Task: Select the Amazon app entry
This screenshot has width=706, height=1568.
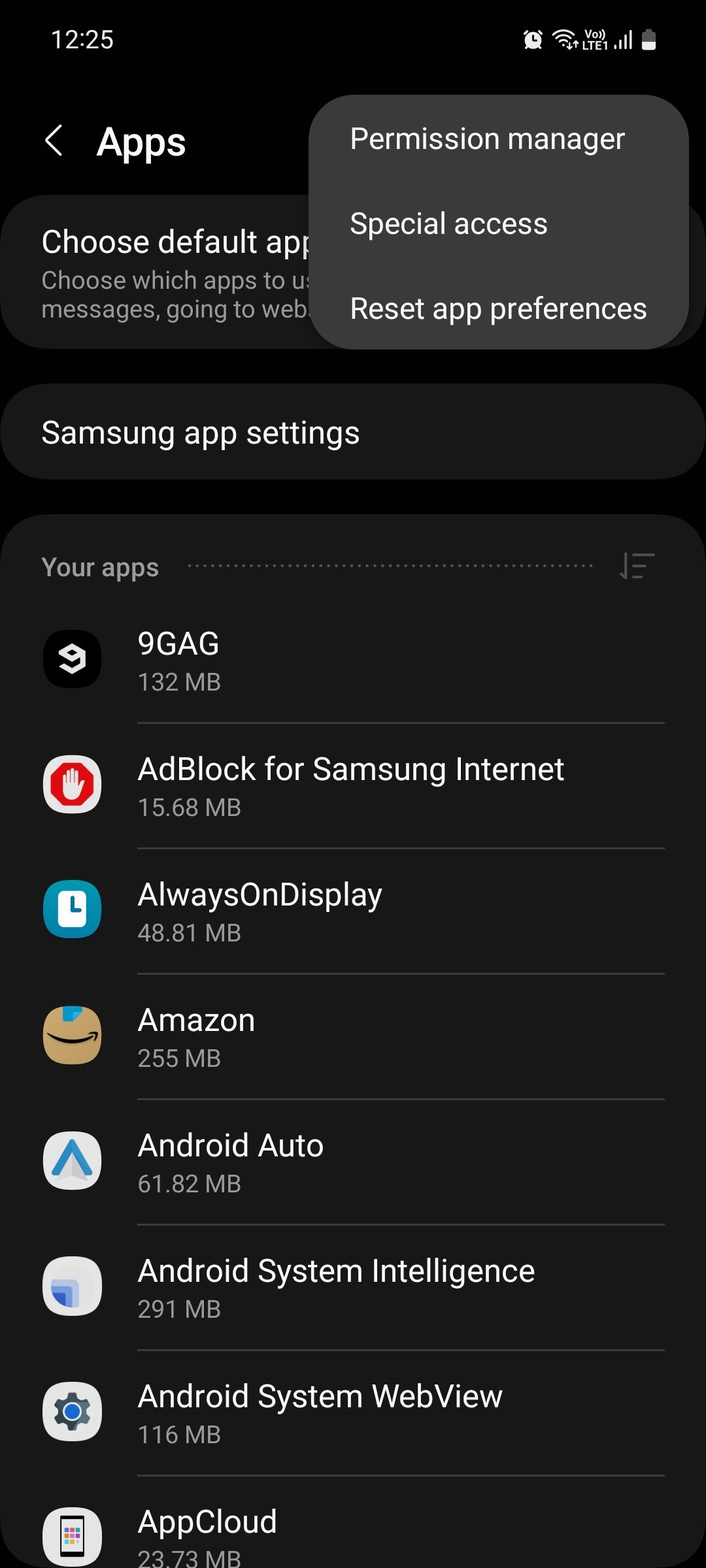Action: 353,1036
